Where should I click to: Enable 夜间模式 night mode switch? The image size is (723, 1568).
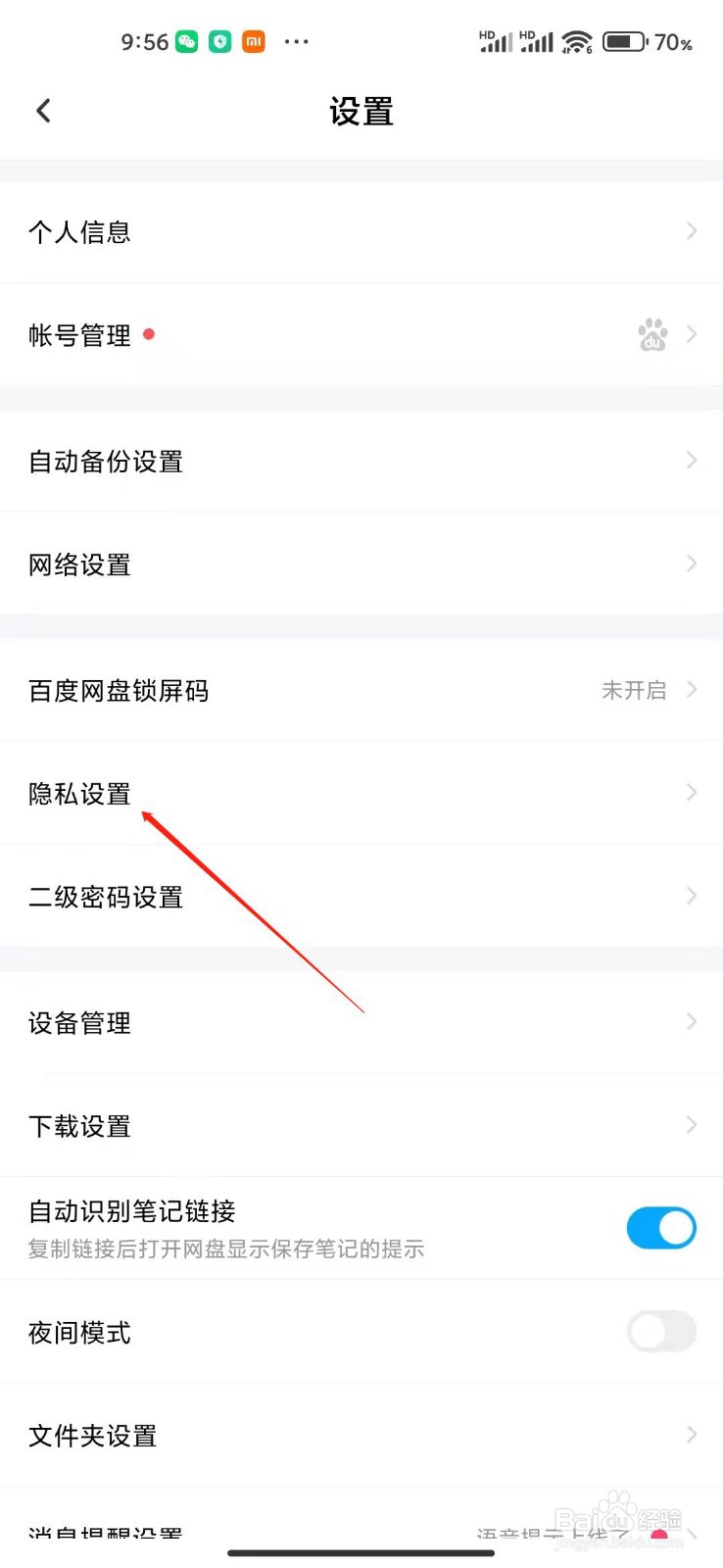tap(661, 1332)
